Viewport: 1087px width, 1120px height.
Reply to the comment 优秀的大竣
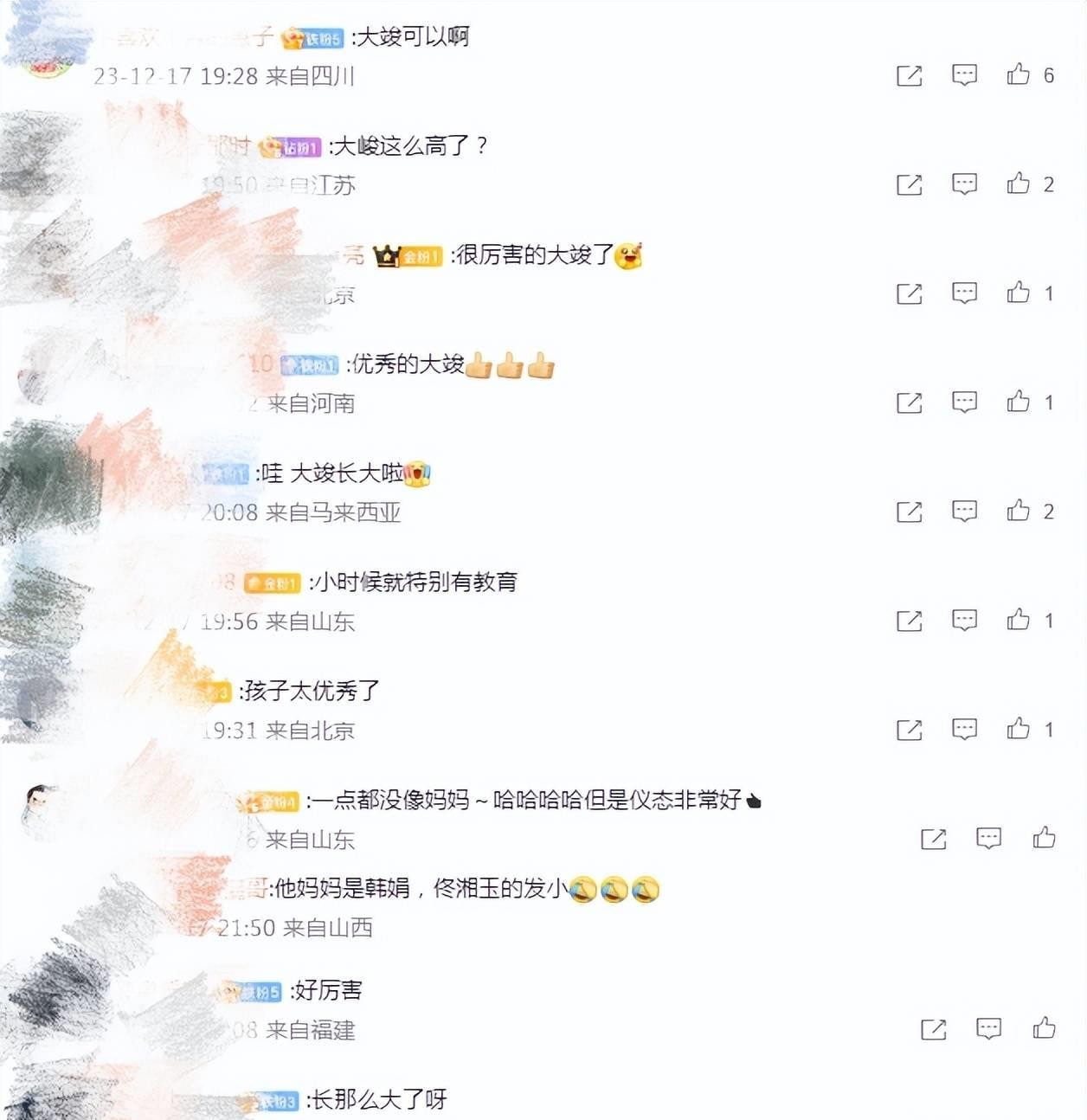coord(964,402)
